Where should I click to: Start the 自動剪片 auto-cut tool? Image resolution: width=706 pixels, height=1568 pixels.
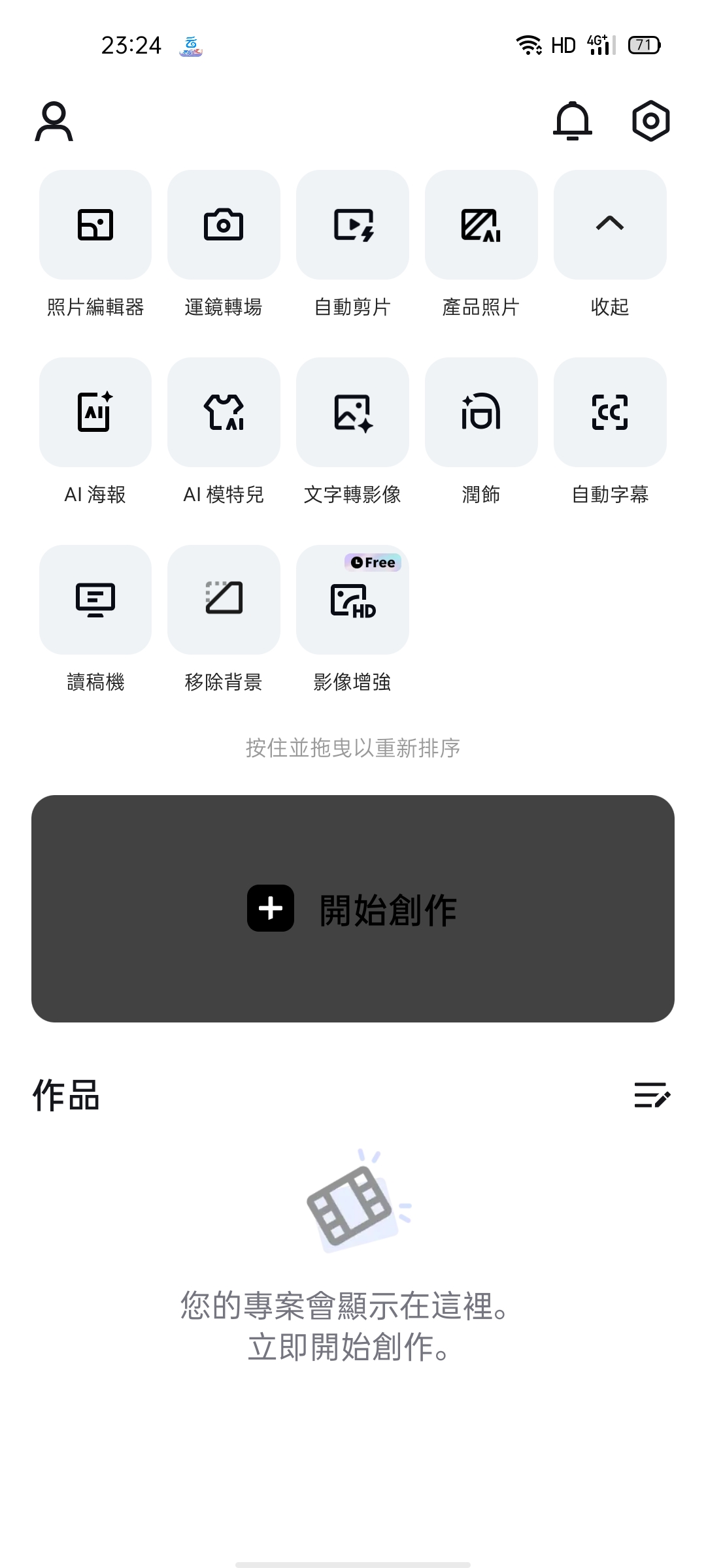(352, 225)
